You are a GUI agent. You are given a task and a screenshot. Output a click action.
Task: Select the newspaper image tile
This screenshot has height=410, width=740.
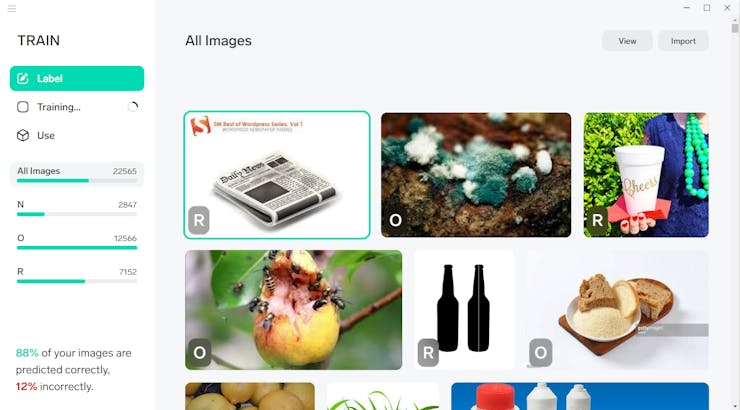[277, 175]
